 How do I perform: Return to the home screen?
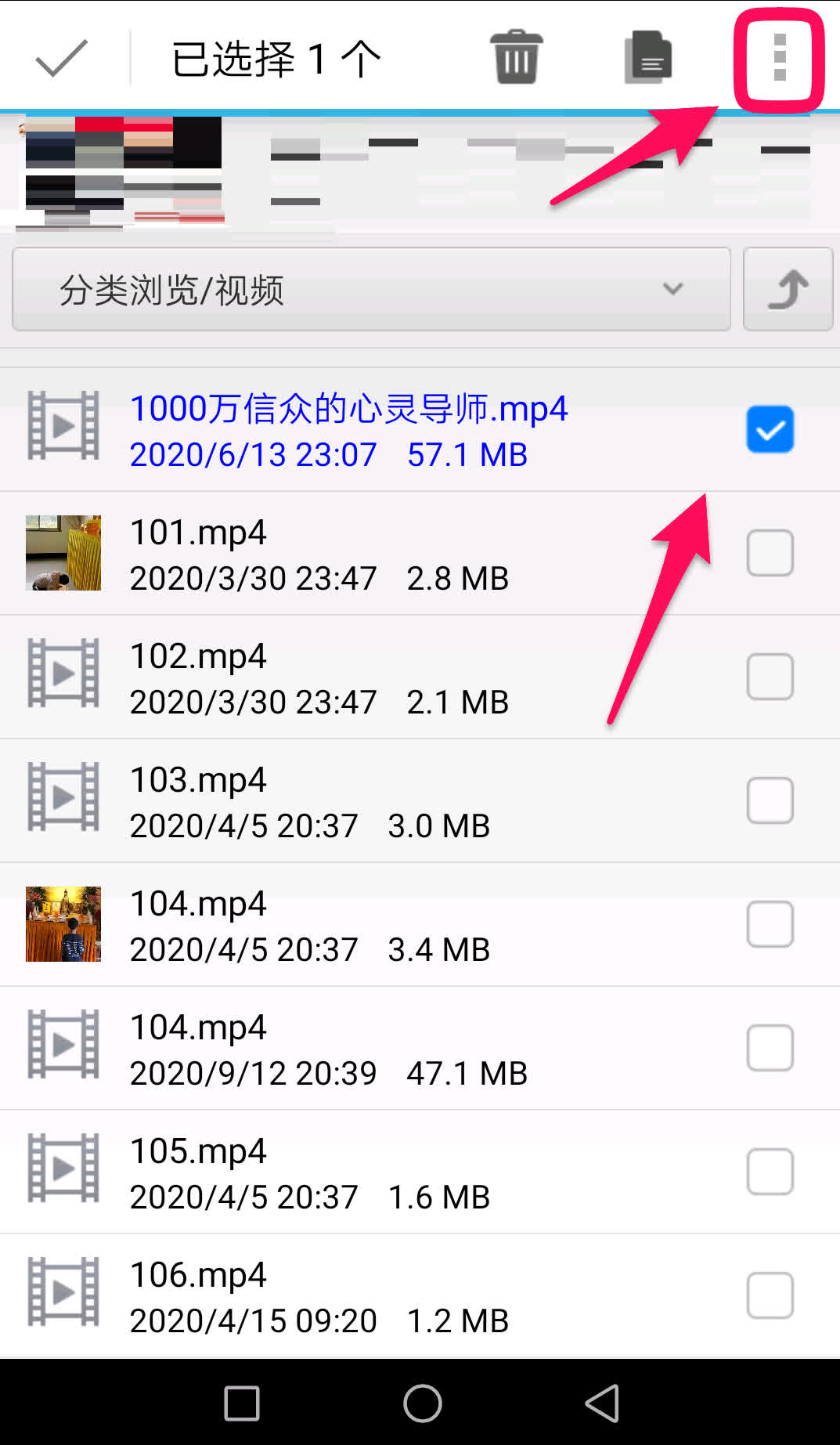(422, 1403)
